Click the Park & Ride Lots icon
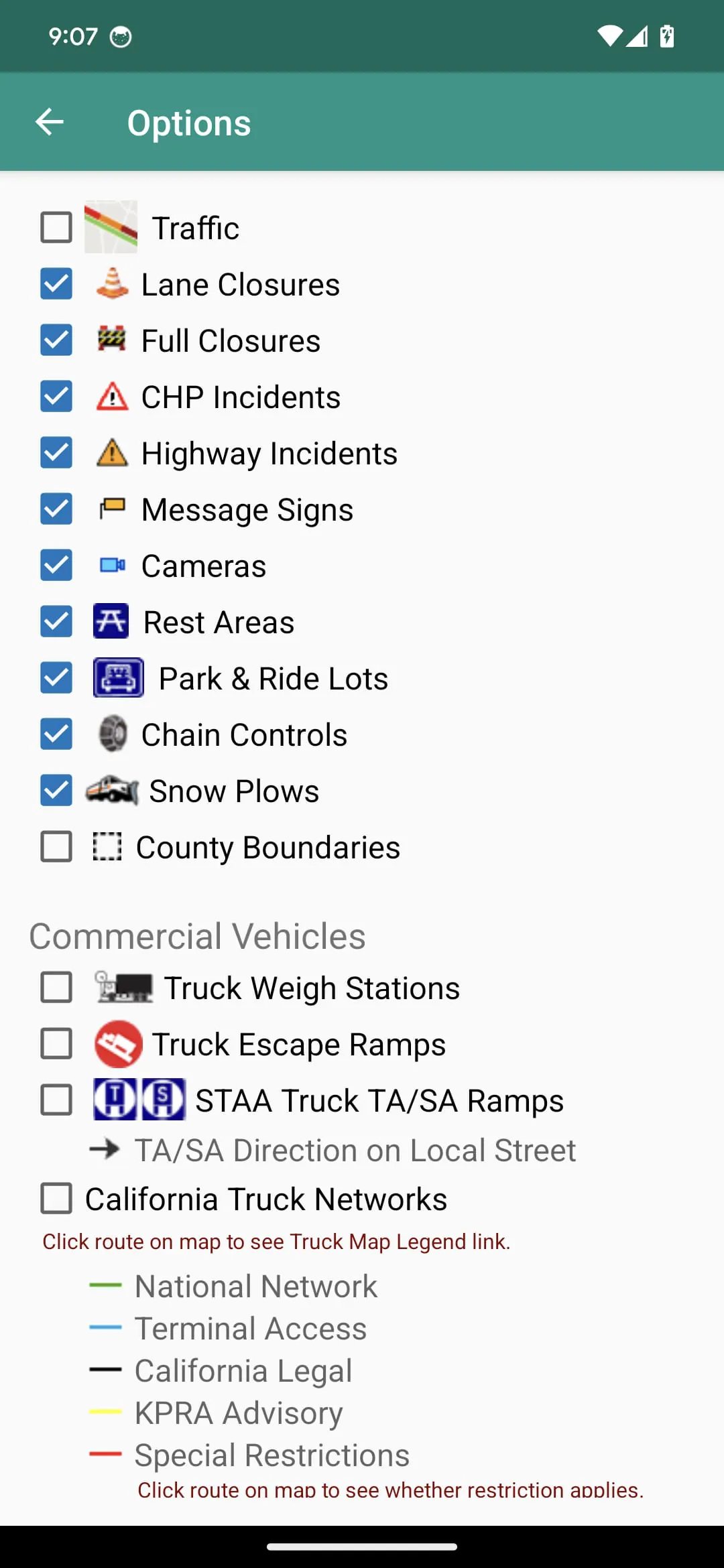724x1568 pixels. pyautogui.click(x=118, y=677)
